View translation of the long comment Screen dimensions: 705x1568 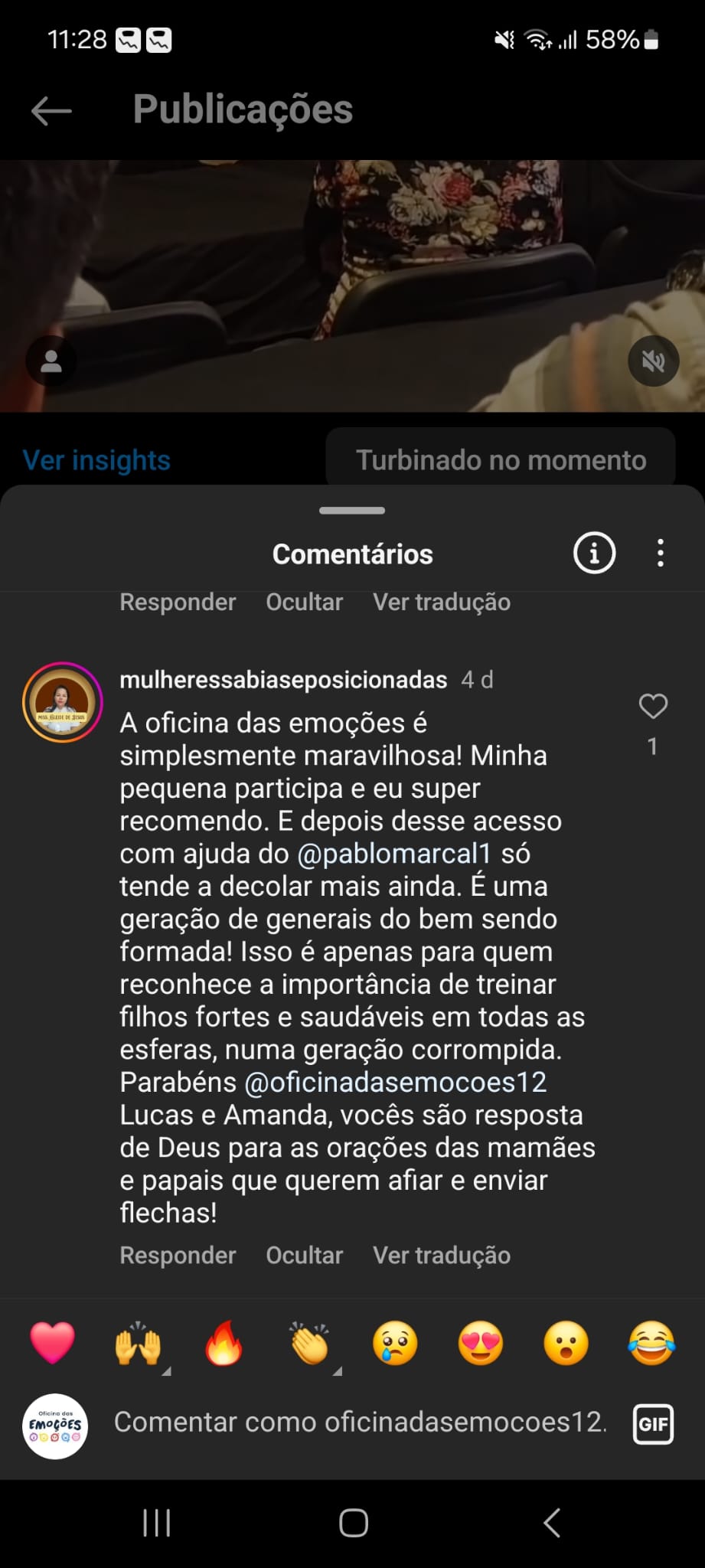coord(442,1256)
